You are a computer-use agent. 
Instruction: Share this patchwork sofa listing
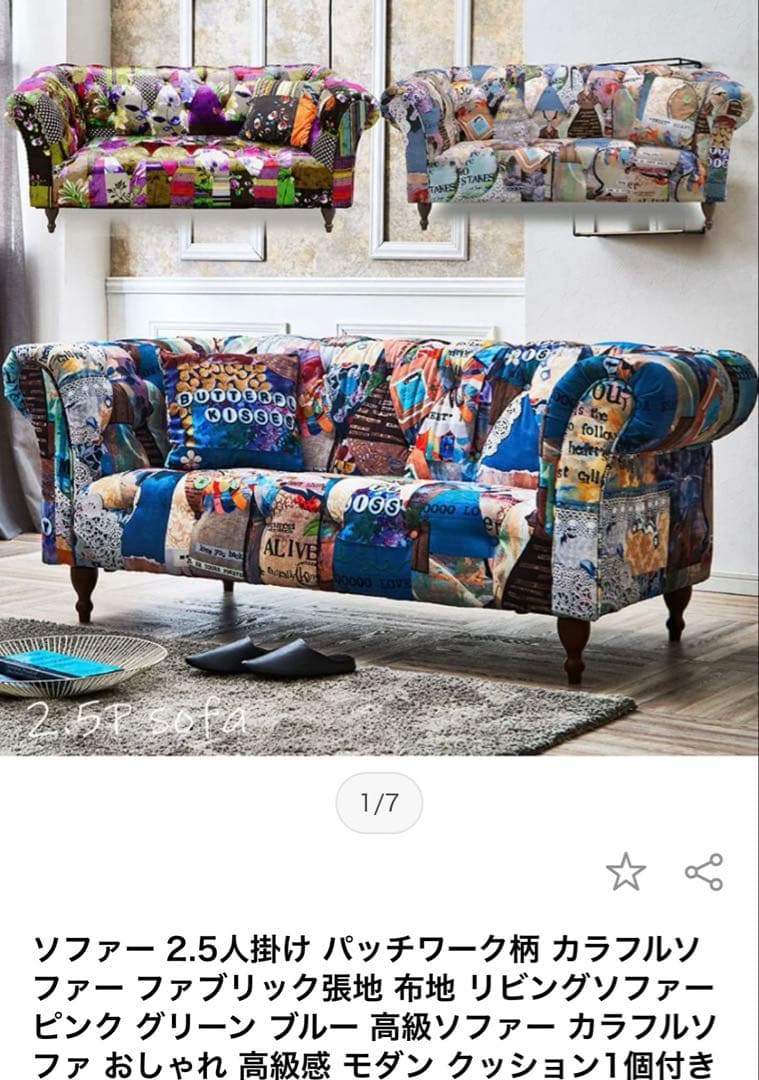[704, 872]
